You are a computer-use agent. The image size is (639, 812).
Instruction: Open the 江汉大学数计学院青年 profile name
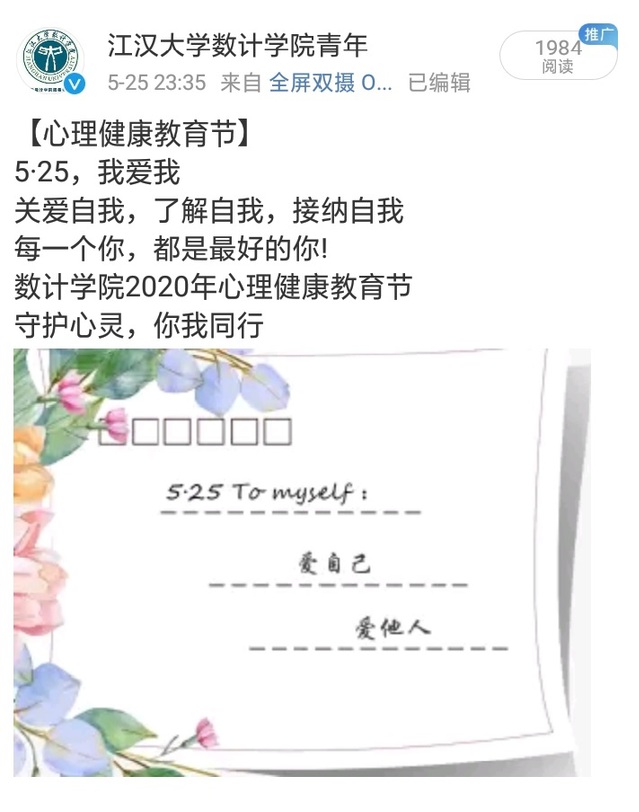point(237,44)
